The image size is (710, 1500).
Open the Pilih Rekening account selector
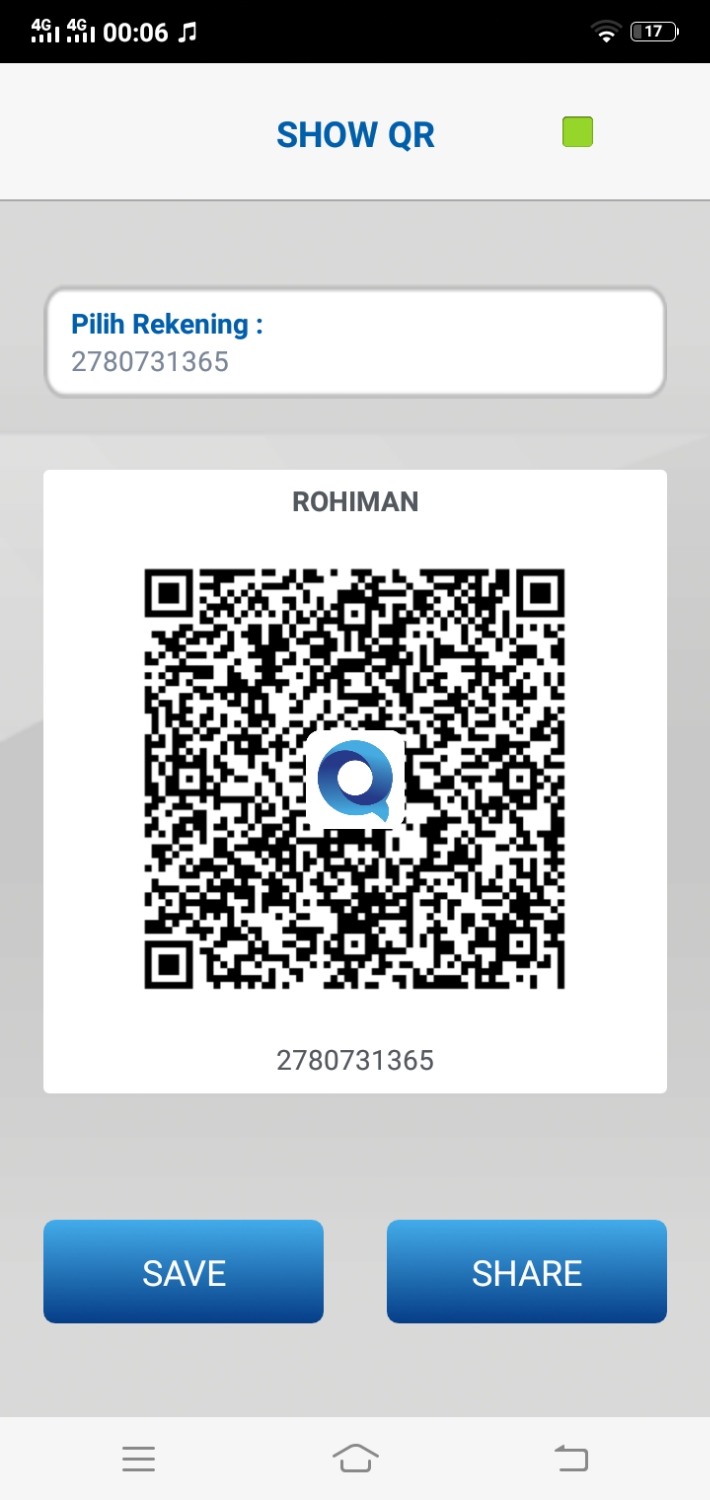[355, 342]
